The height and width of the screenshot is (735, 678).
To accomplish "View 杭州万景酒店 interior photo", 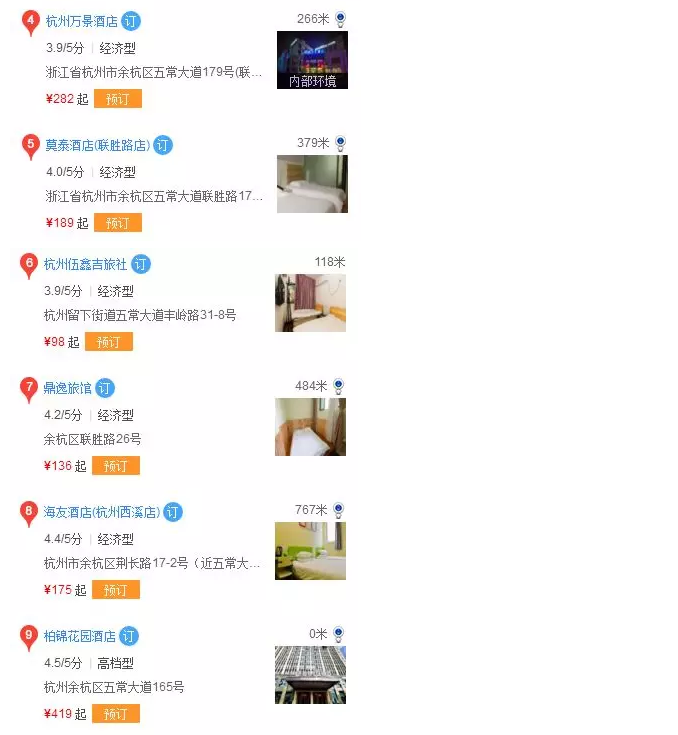I will click(312, 60).
